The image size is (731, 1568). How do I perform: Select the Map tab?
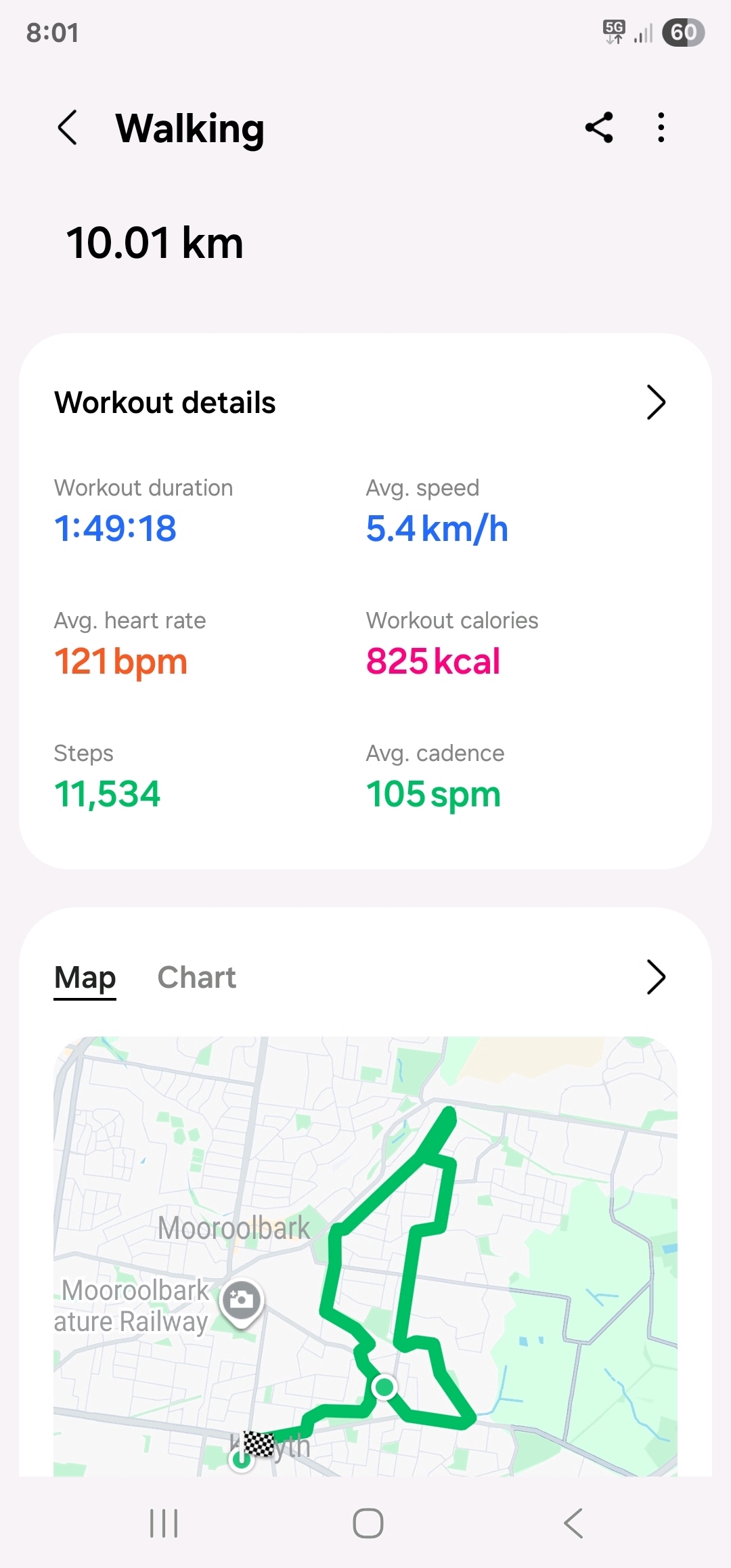(x=85, y=978)
